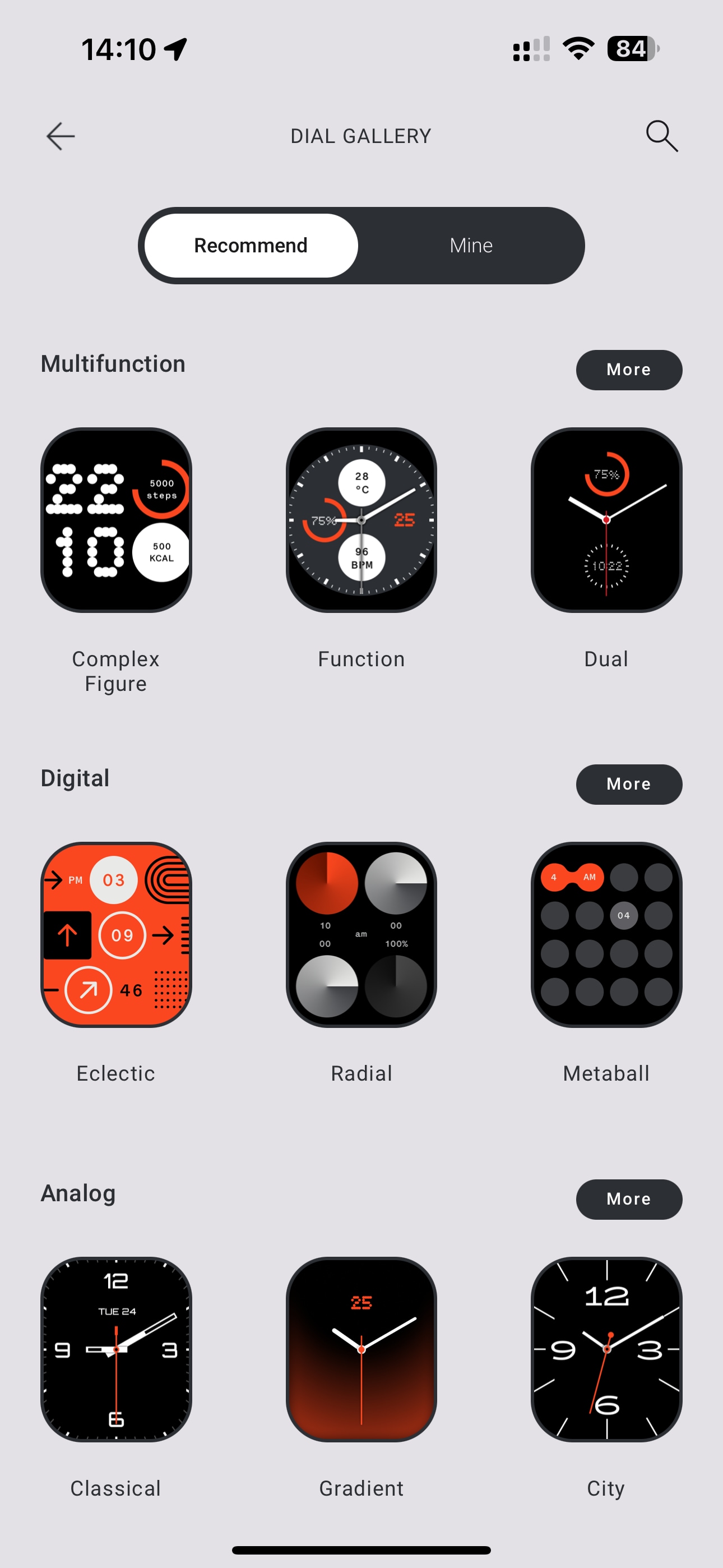Open the Eclectic watch face
723x1568 pixels.
[115, 934]
